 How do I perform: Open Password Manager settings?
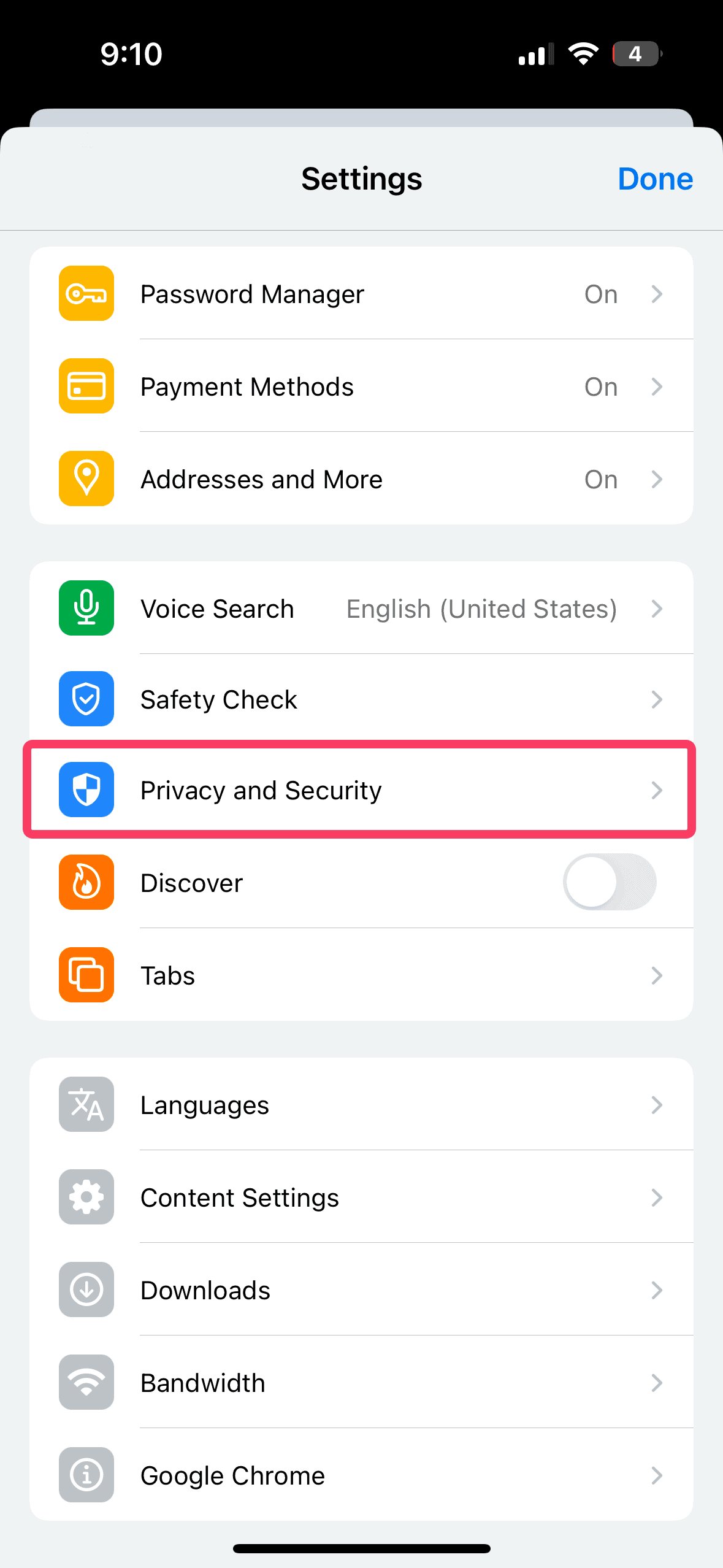point(361,294)
